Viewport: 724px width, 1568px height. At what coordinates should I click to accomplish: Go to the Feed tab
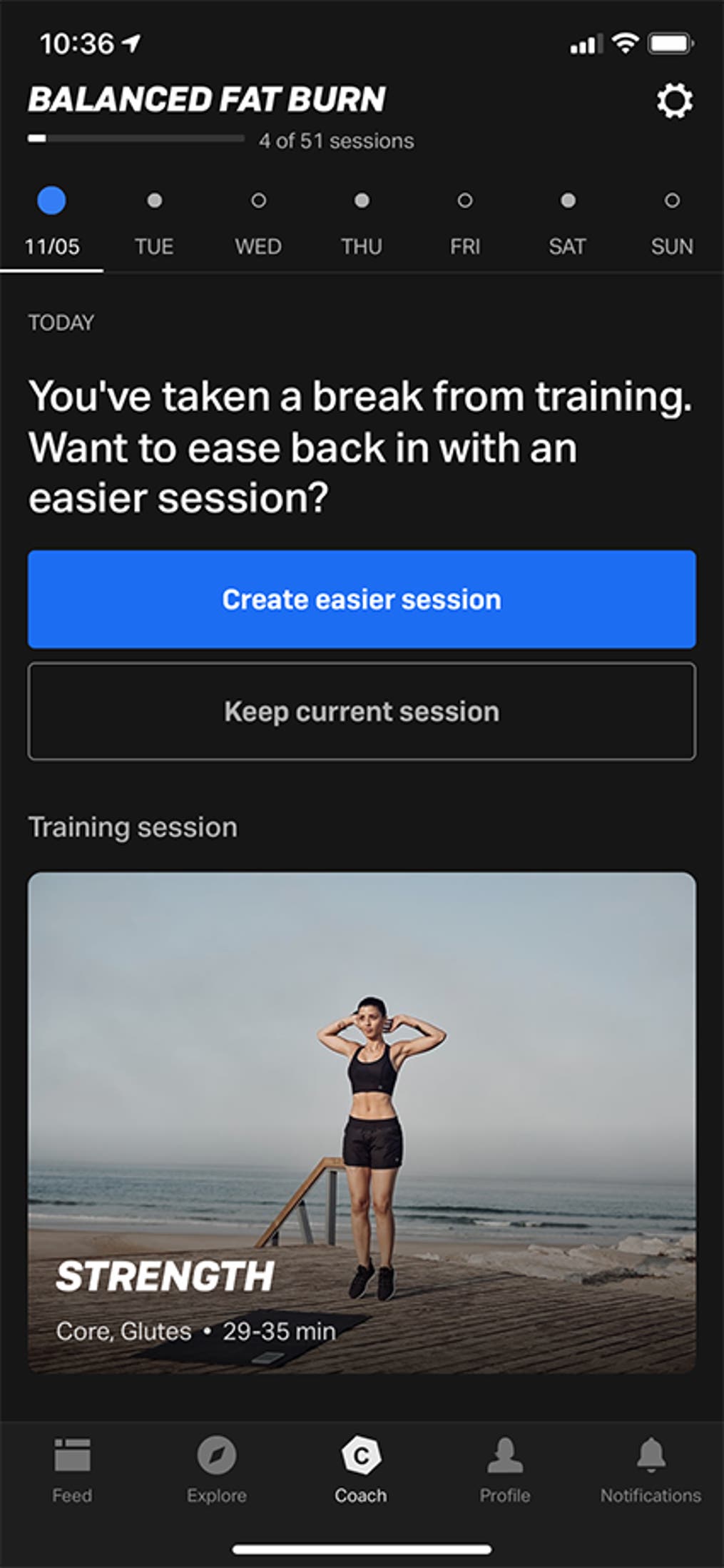(x=72, y=1470)
